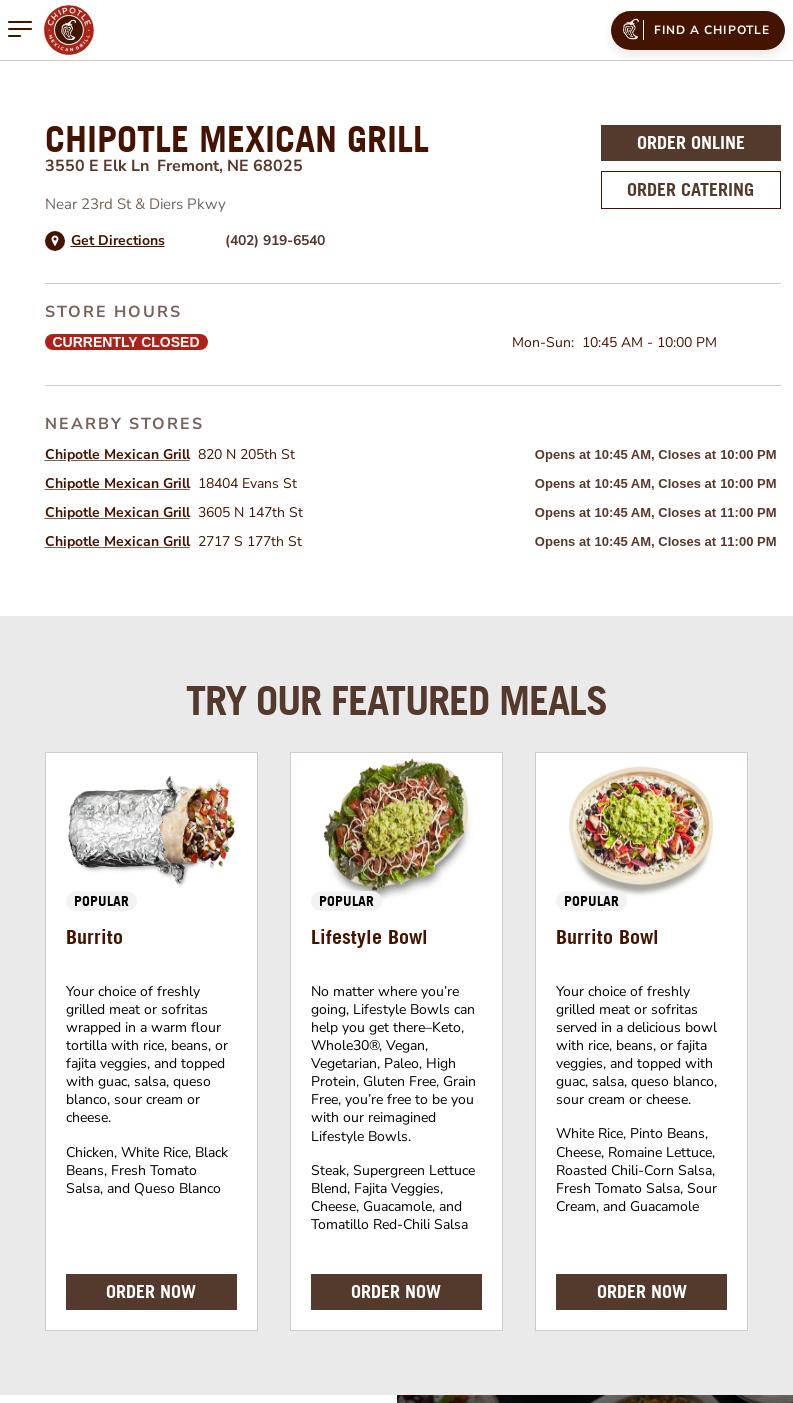Click the Order Online button
This screenshot has width=793, height=1403.
[x=690, y=142]
